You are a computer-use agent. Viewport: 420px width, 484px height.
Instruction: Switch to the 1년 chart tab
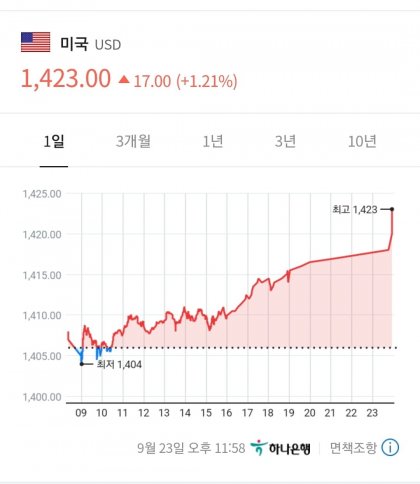pos(213,142)
